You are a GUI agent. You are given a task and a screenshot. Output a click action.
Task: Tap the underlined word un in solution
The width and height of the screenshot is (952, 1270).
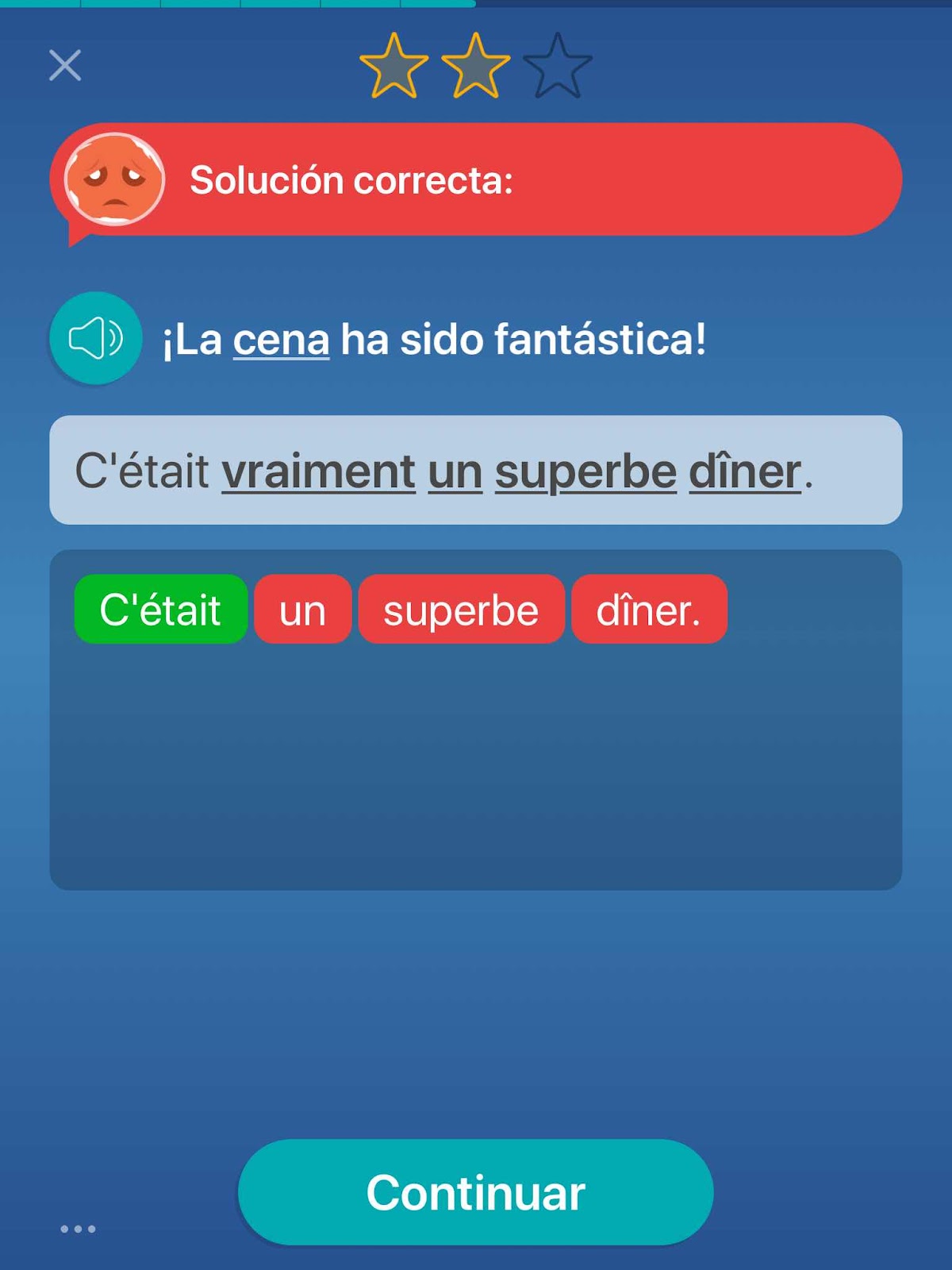pyautogui.click(x=455, y=471)
